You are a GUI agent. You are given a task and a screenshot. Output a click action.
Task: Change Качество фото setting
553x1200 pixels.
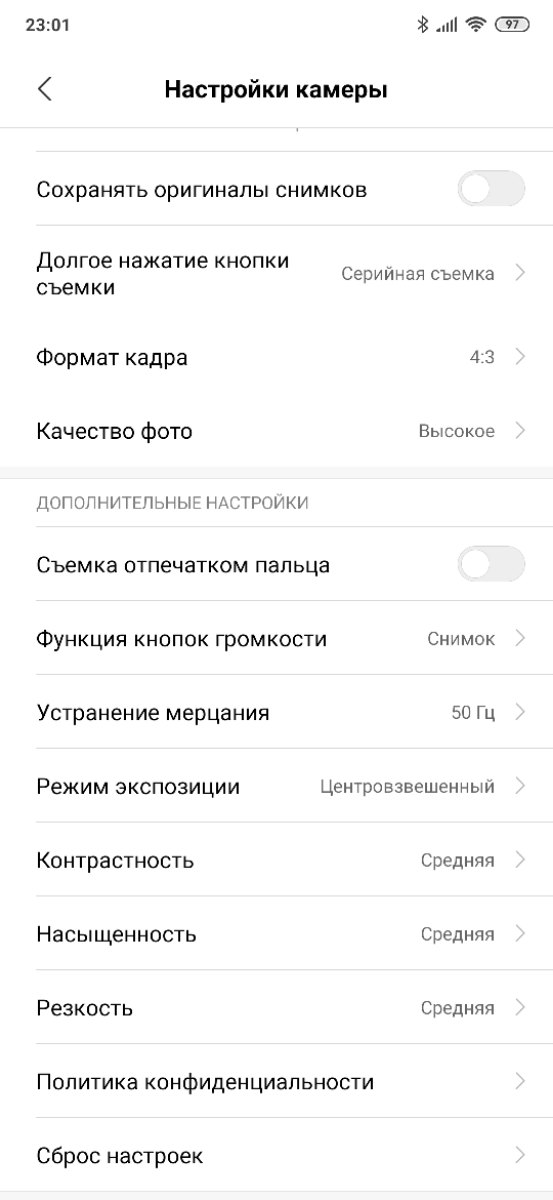coord(276,431)
